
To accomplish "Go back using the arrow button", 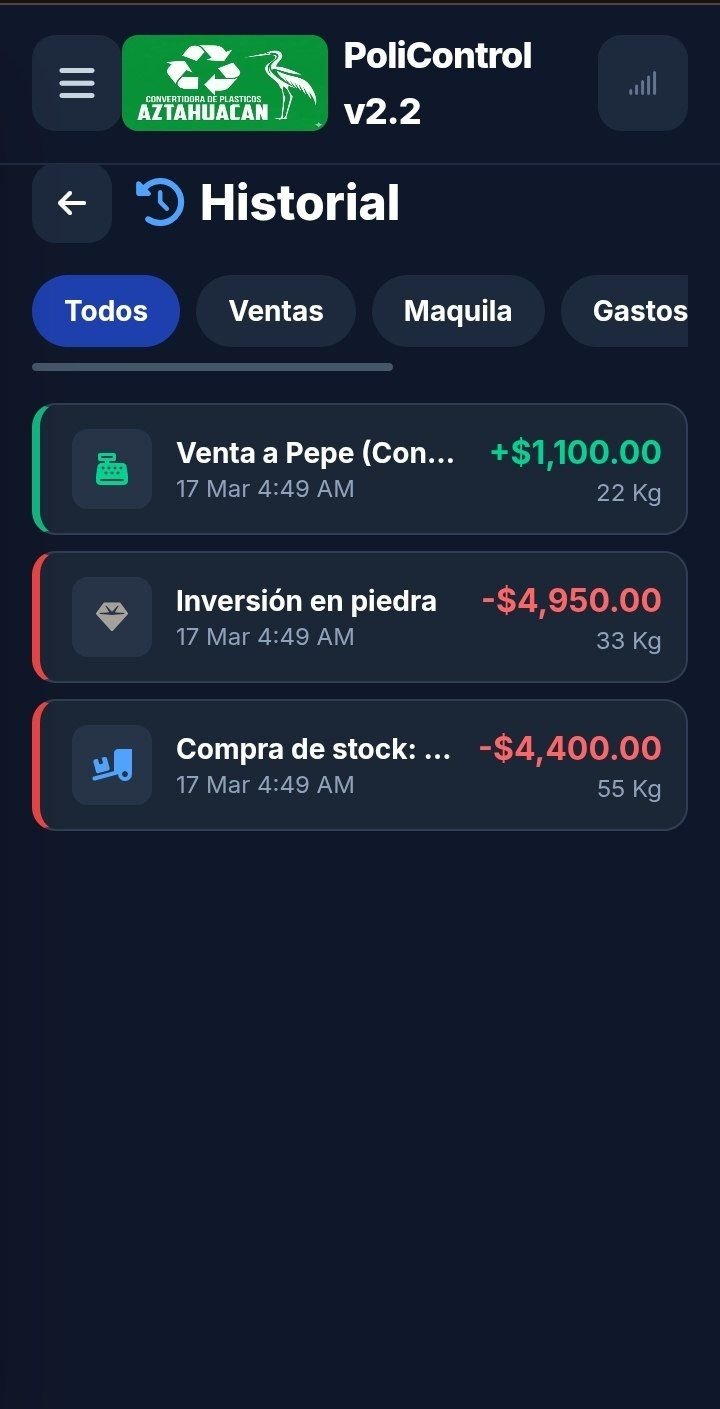I will pos(72,203).
